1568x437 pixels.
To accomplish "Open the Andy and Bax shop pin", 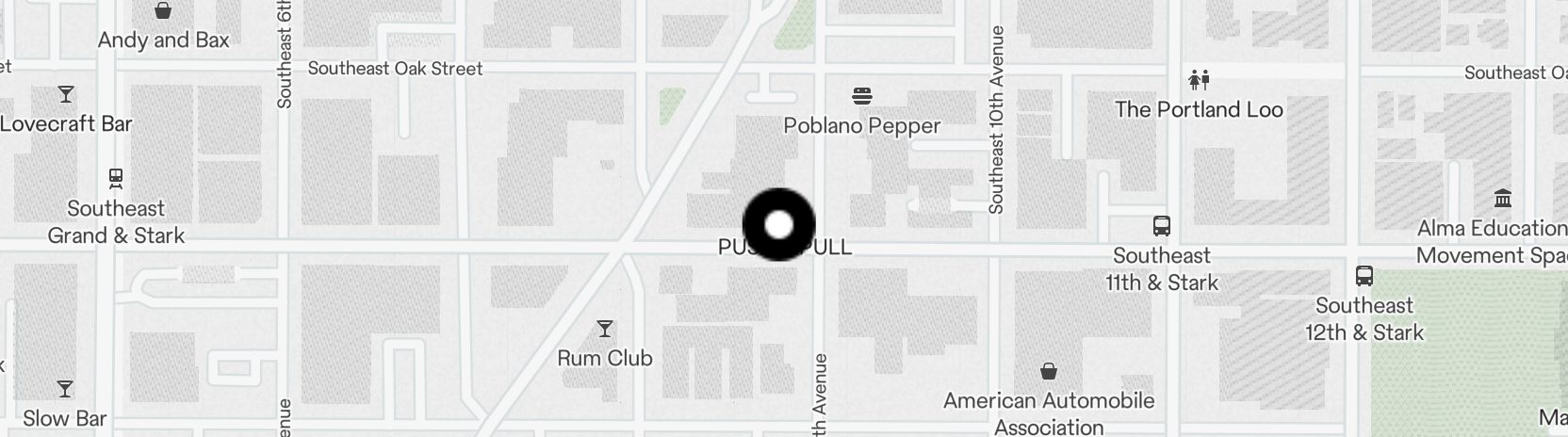I will 163,12.
